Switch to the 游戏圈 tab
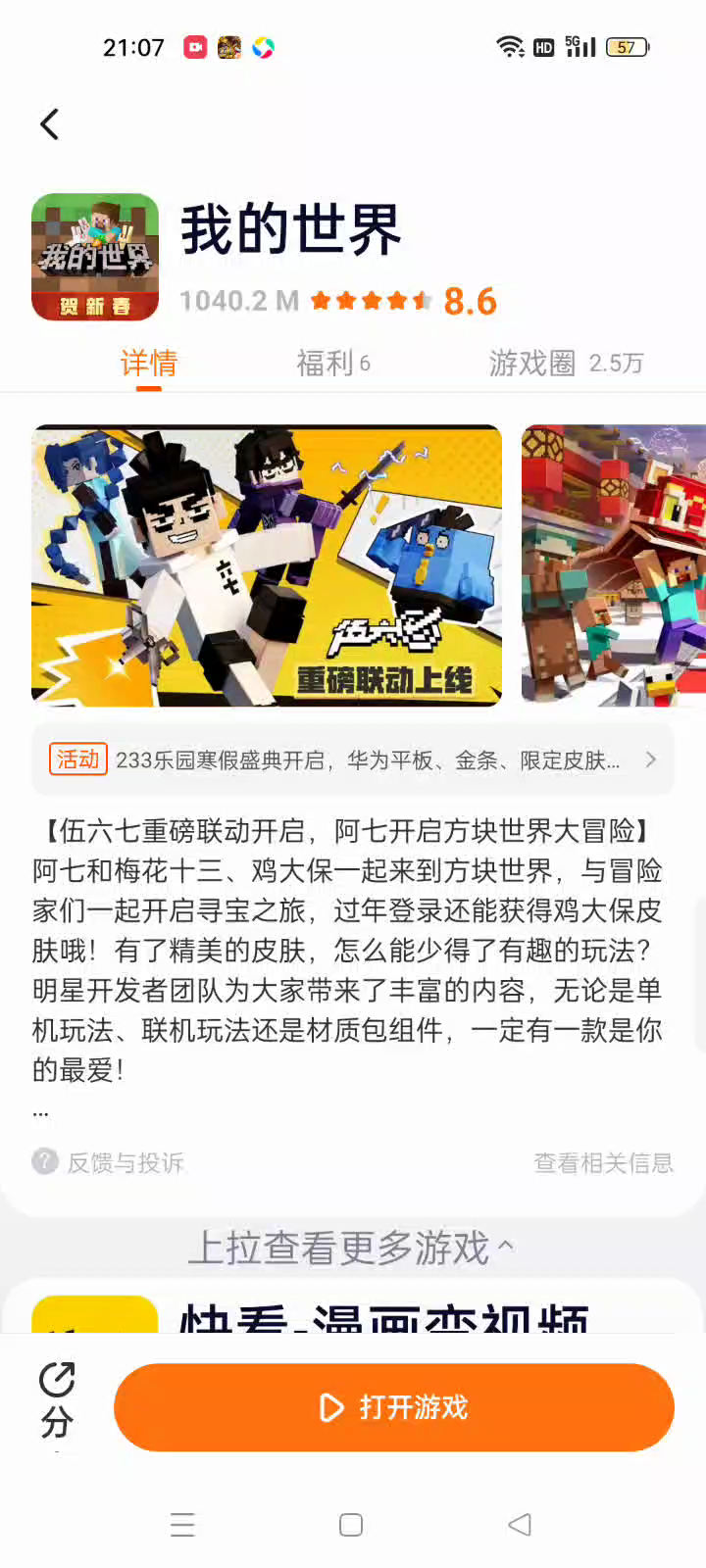The image size is (706, 1568). [x=566, y=364]
